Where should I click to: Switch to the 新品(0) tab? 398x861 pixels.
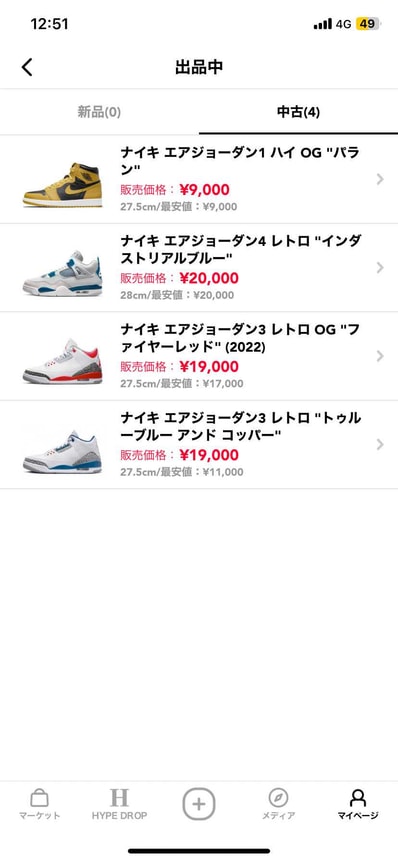[x=99, y=113]
